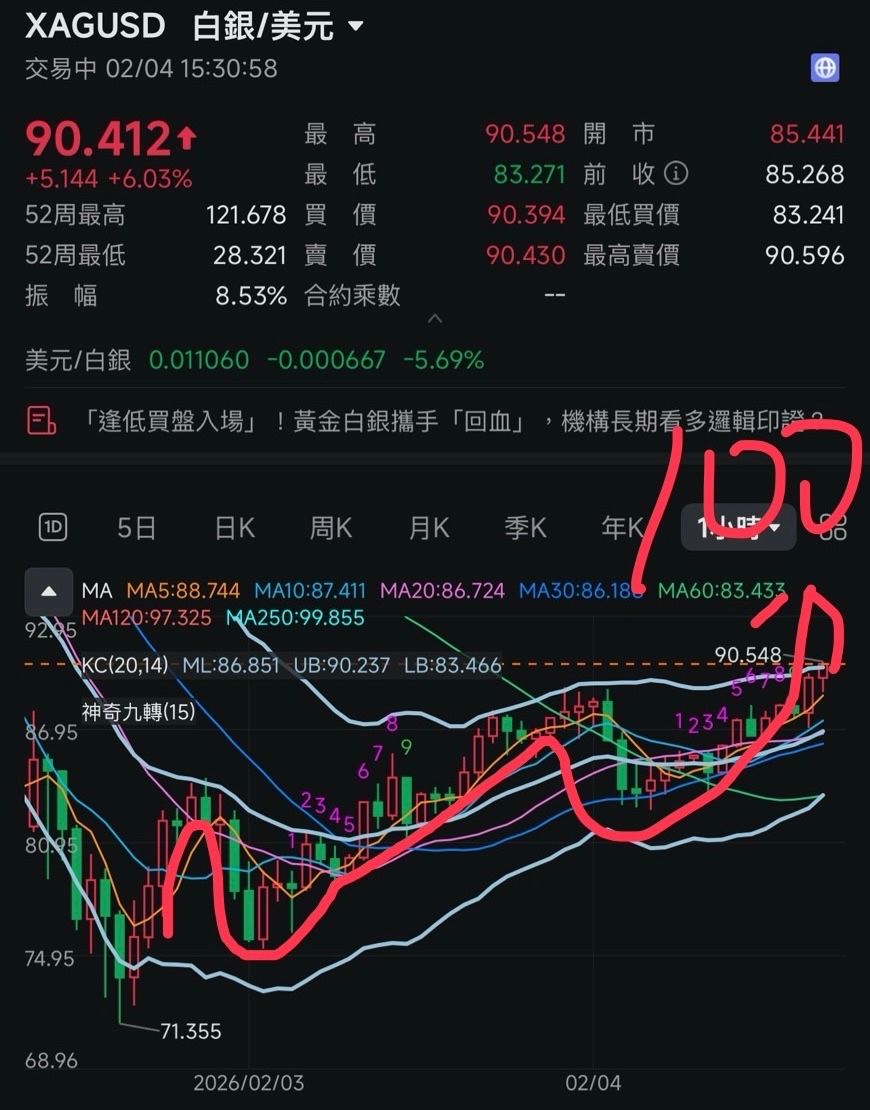Show the 周K weekly candles
Image resolution: width=870 pixels, height=1110 pixels.
330,527
